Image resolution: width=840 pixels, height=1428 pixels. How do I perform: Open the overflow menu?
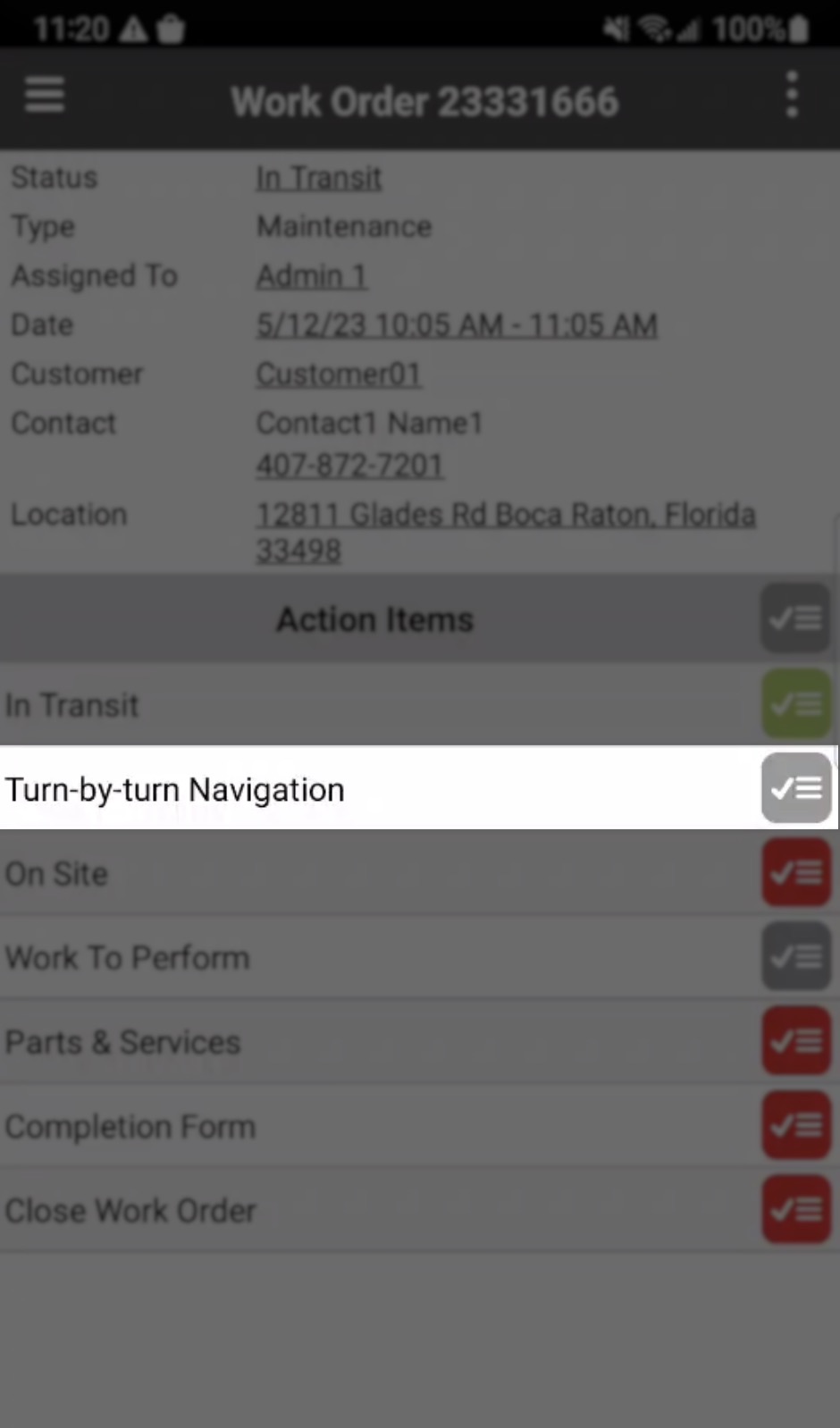click(x=792, y=95)
